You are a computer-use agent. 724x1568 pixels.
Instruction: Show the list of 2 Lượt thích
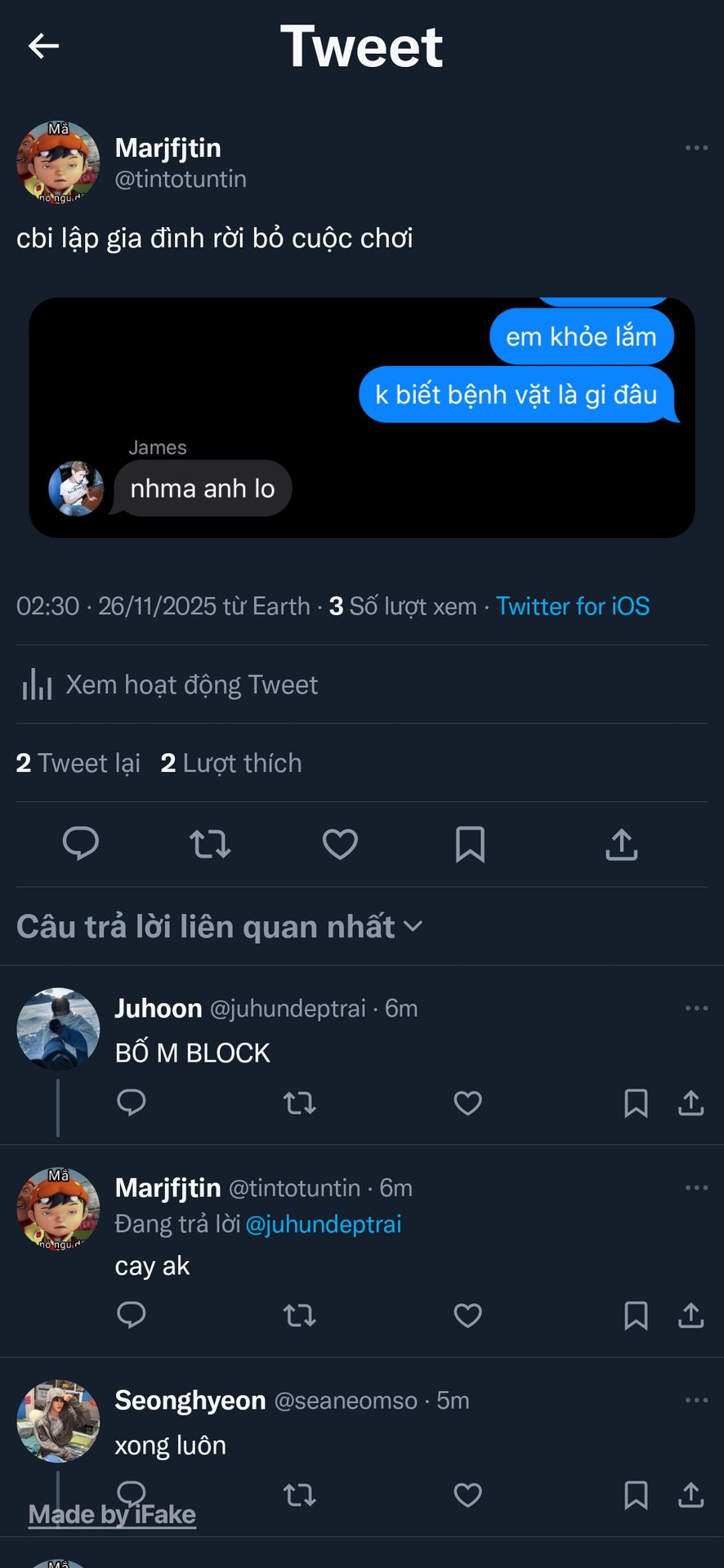tap(231, 763)
